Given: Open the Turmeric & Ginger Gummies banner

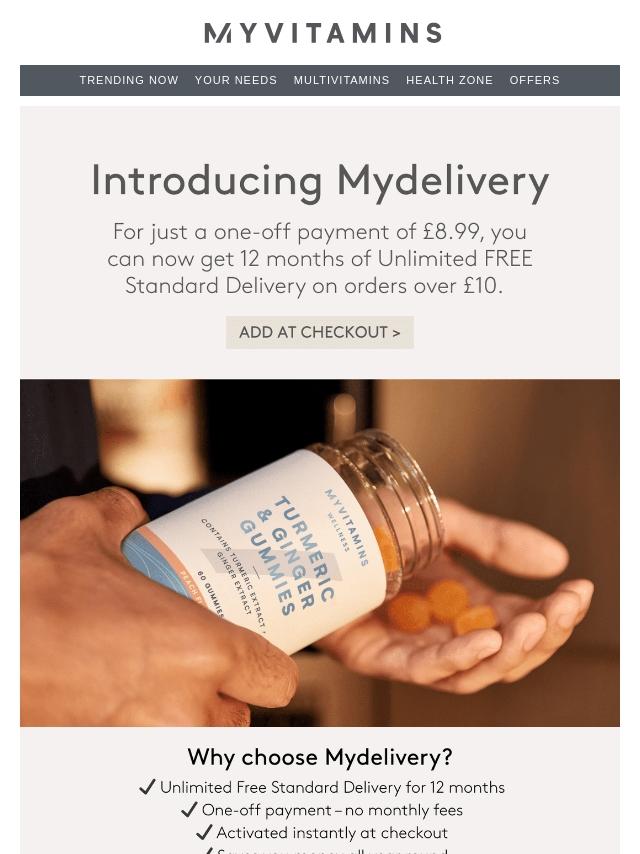Looking at the screenshot, I should [320, 552].
